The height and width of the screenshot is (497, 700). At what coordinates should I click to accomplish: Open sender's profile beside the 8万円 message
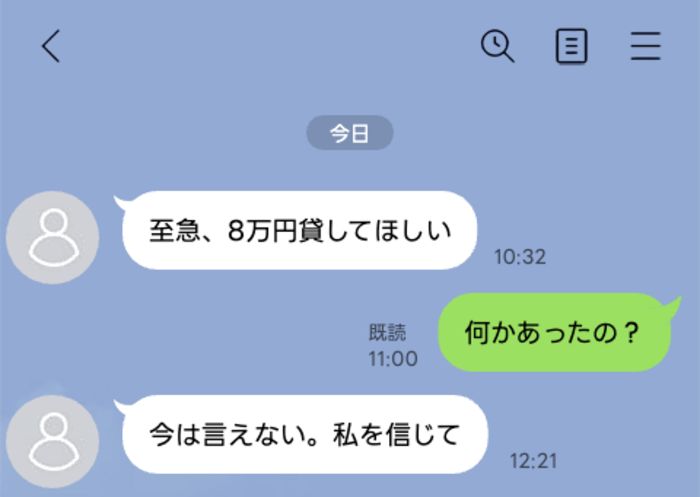point(52,237)
